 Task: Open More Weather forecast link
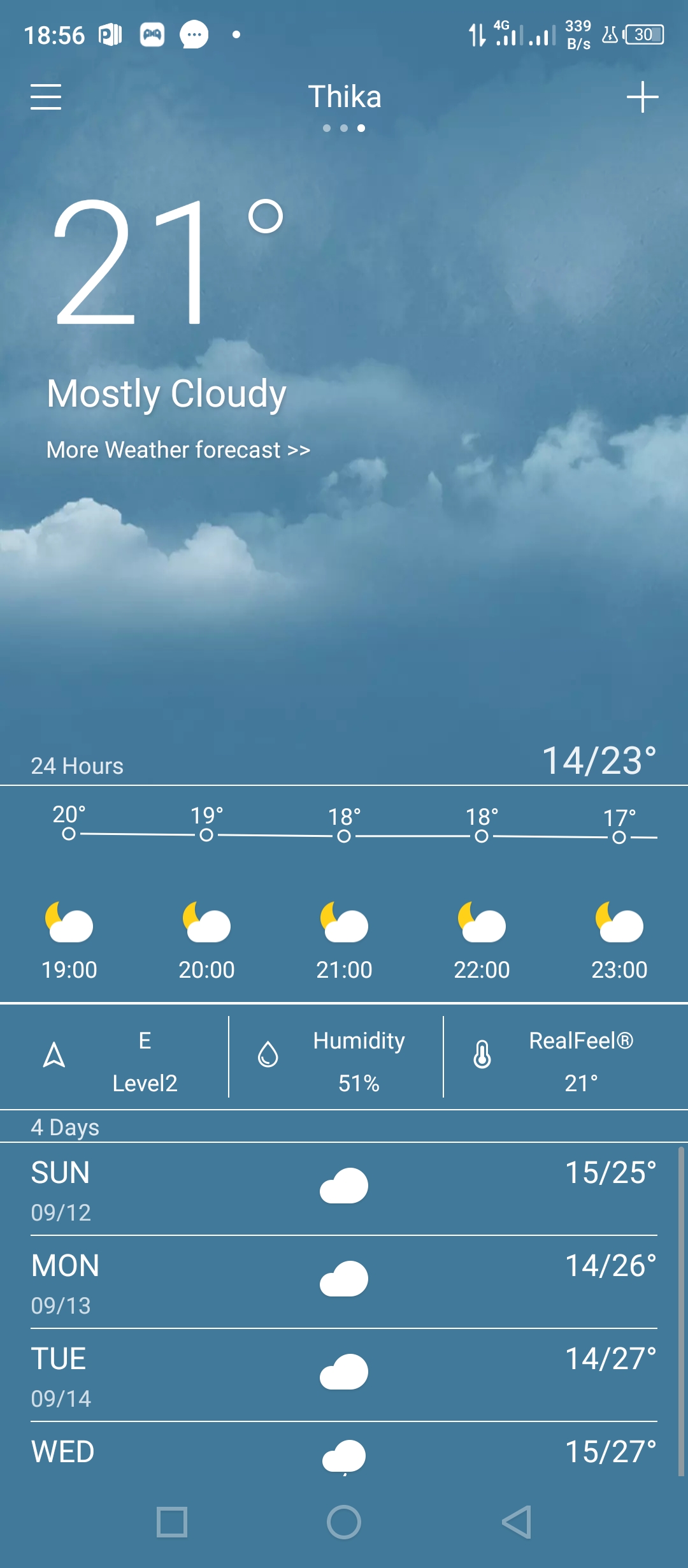tap(178, 450)
